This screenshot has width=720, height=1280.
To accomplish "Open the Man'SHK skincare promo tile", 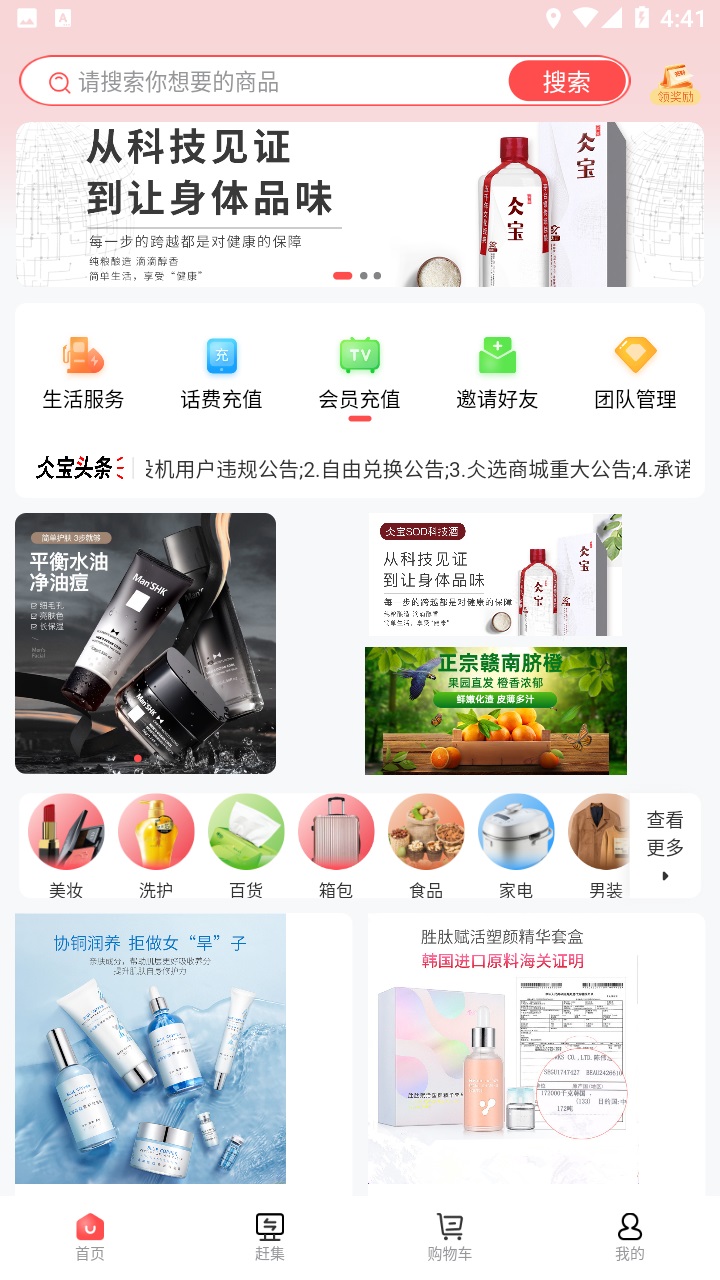I will point(145,643).
